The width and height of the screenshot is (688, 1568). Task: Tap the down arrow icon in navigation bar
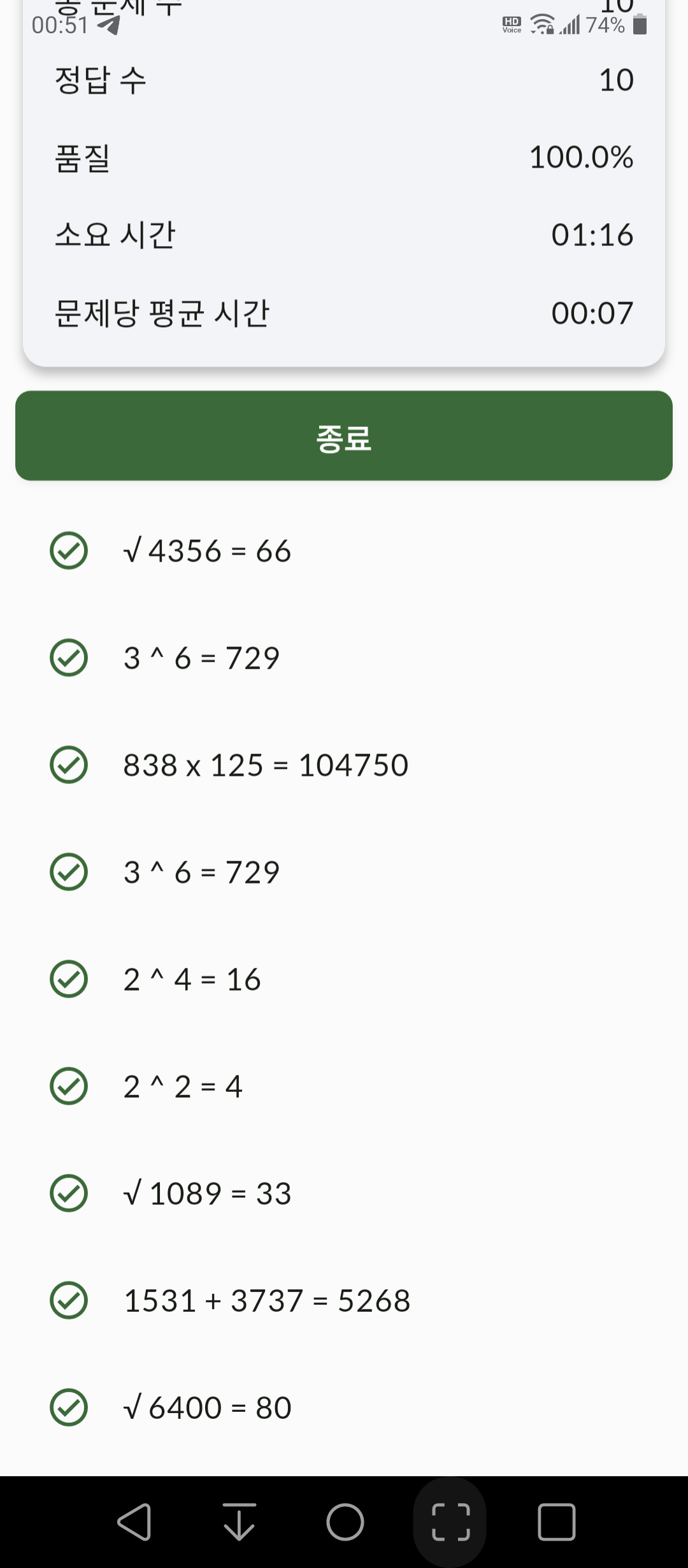click(x=240, y=1522)
